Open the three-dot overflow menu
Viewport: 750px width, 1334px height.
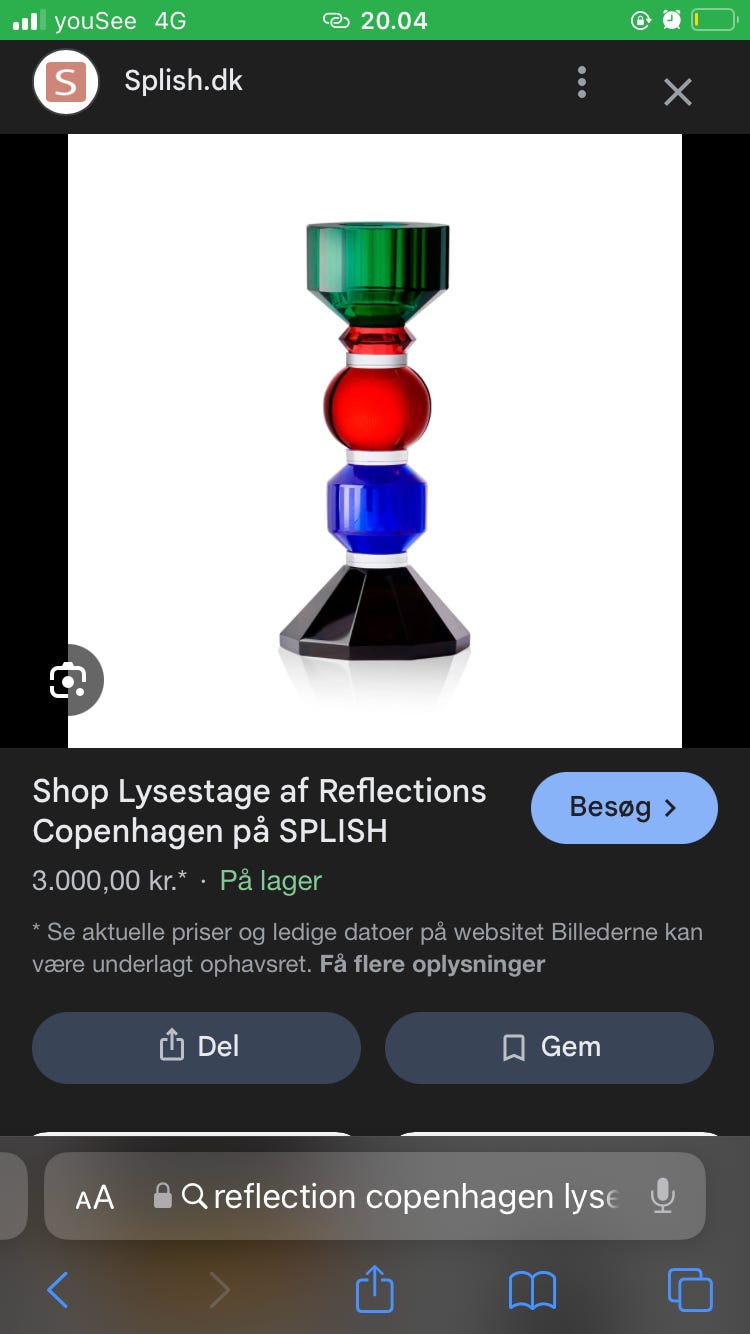581,82
